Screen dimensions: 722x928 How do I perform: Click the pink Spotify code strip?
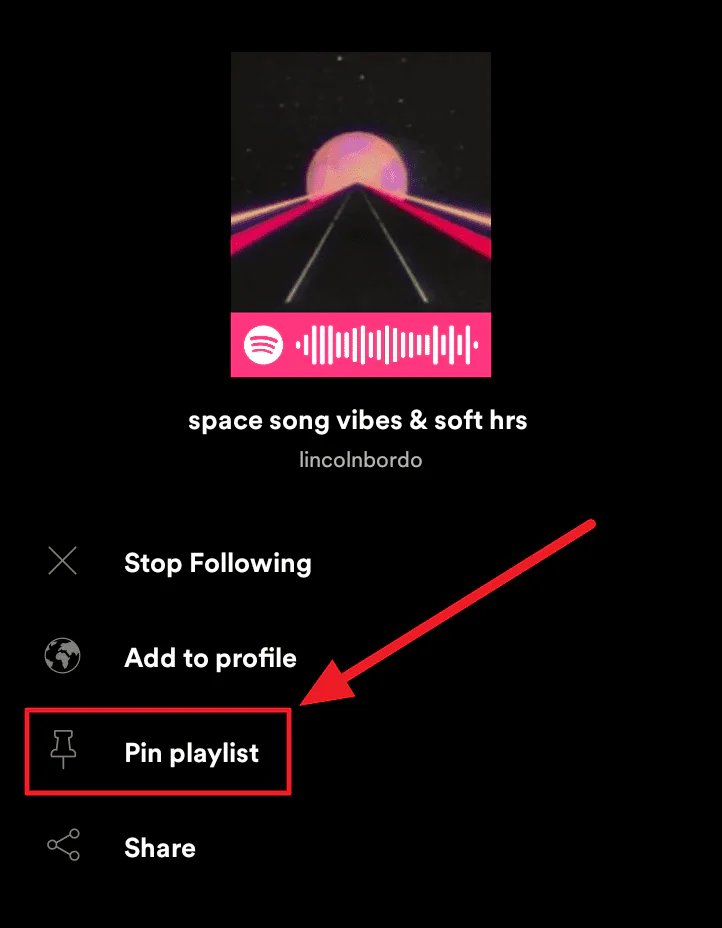coord(360,346)
